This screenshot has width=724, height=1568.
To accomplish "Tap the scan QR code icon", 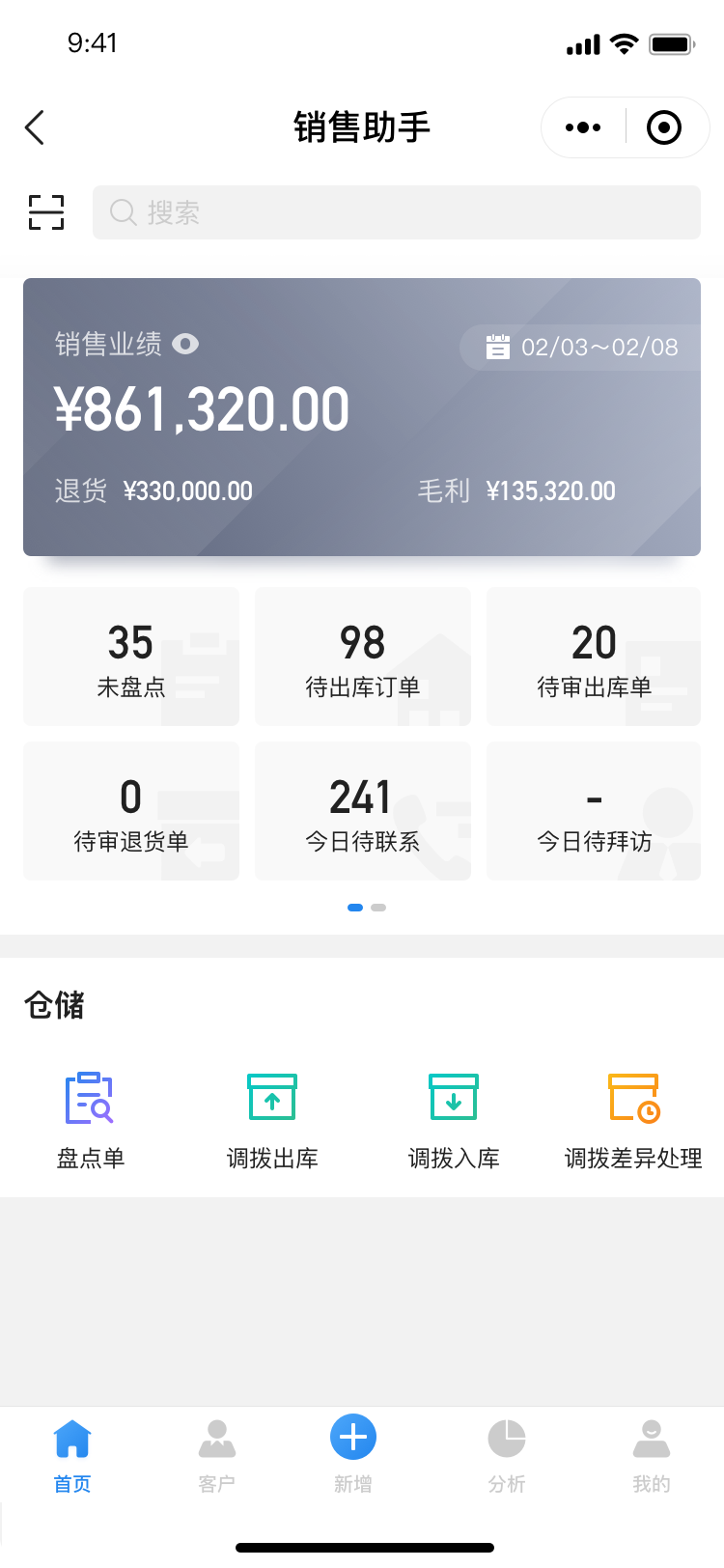I will click(x=45, y=212).
